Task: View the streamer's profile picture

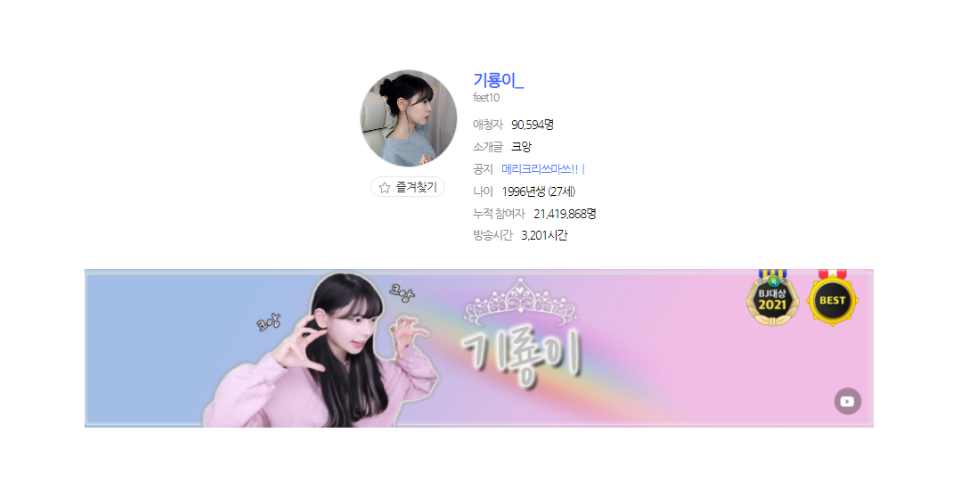Action: click(408, 118)
